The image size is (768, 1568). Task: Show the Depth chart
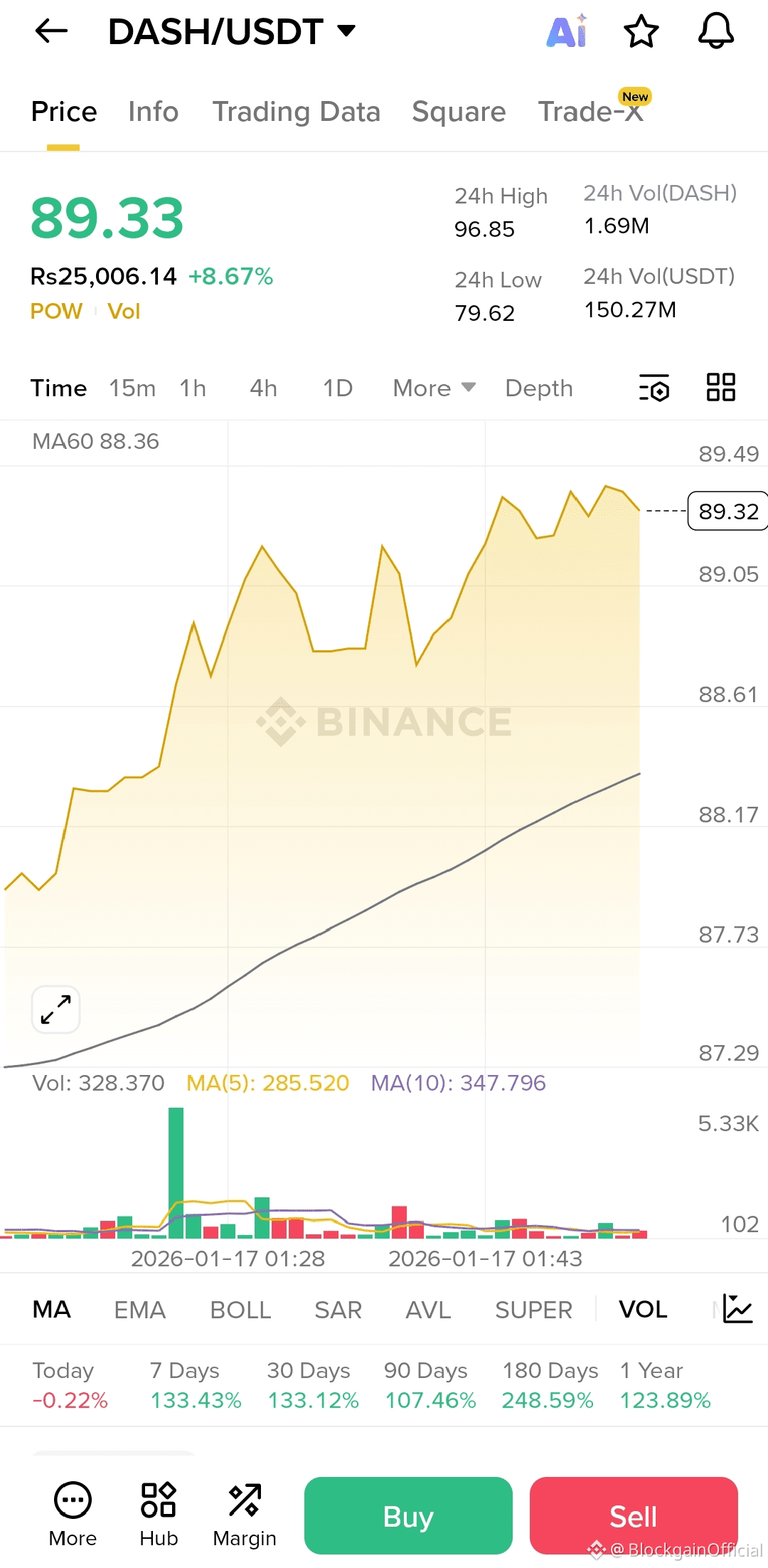point(539,388)
